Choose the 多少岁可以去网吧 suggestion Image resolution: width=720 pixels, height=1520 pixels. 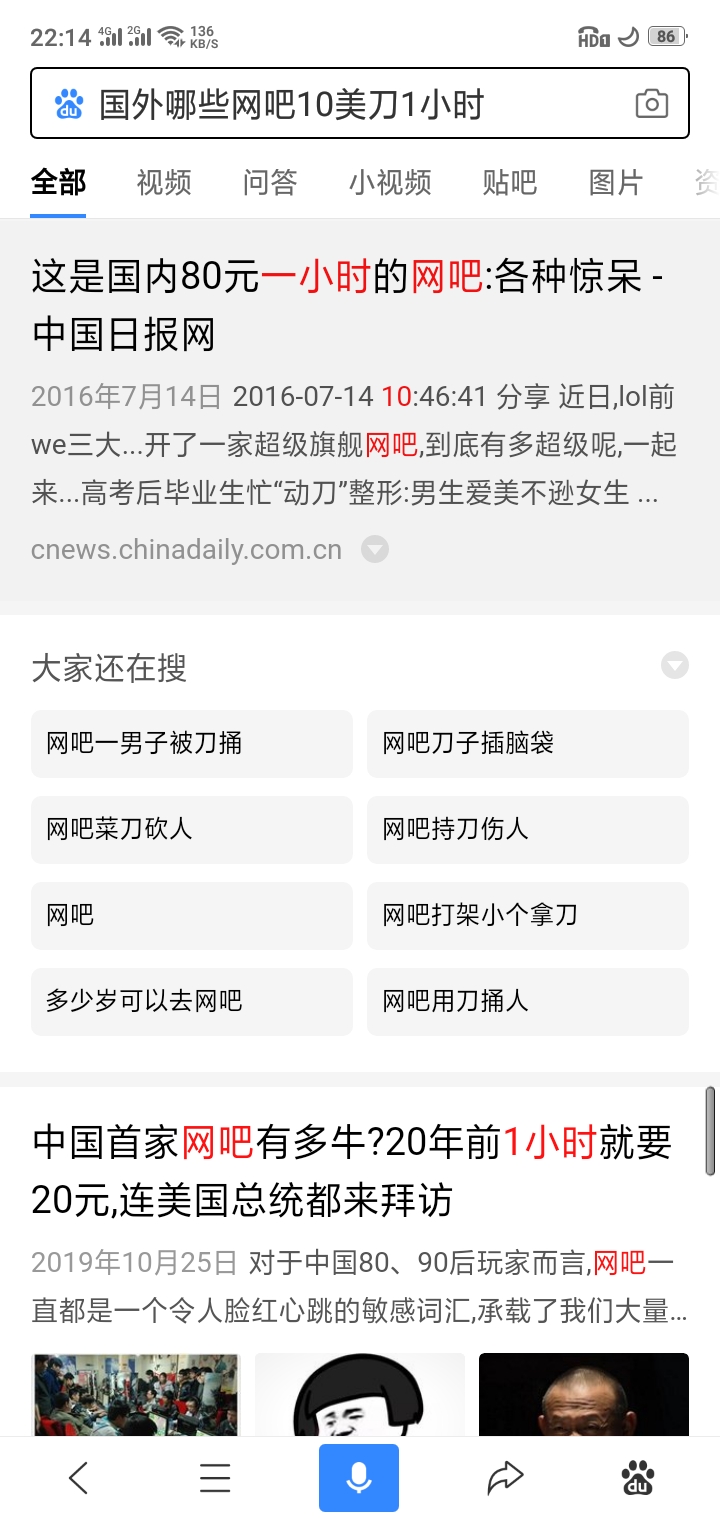click(192, 1001)
